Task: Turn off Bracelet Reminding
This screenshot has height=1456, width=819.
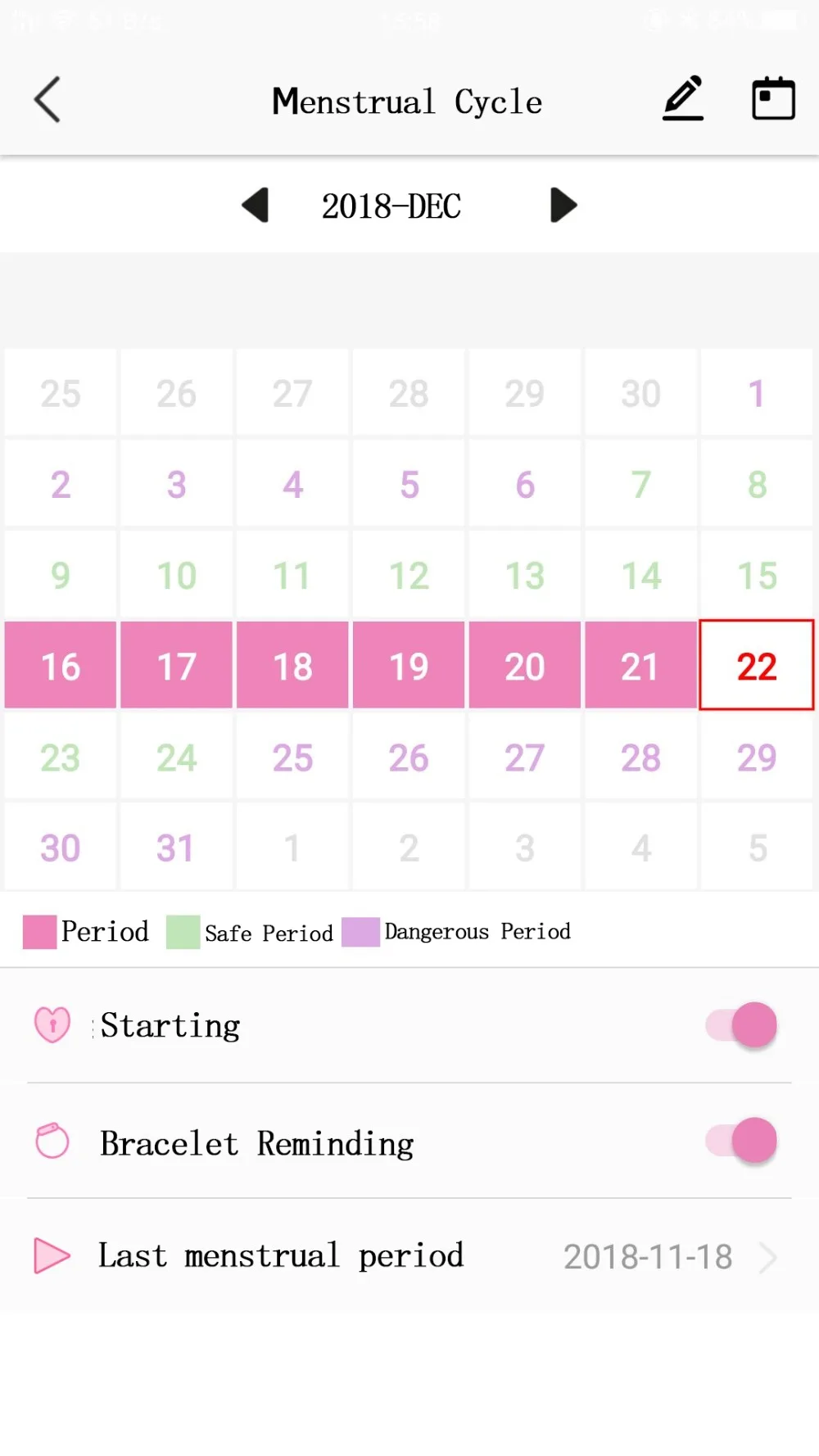Action: click(x=741, y=1140)
